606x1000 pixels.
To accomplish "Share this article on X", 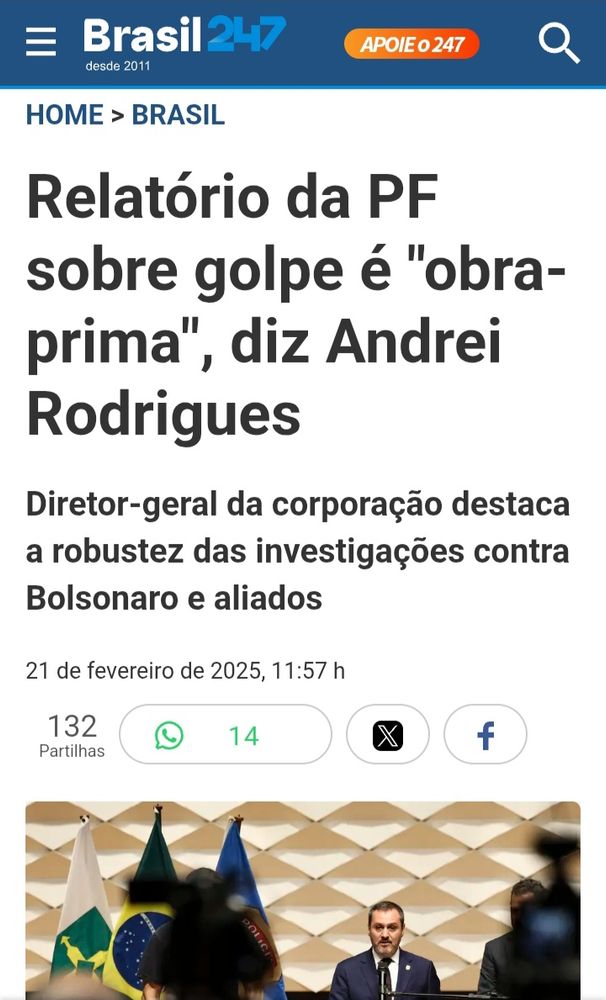I will (x=388, y=735).
